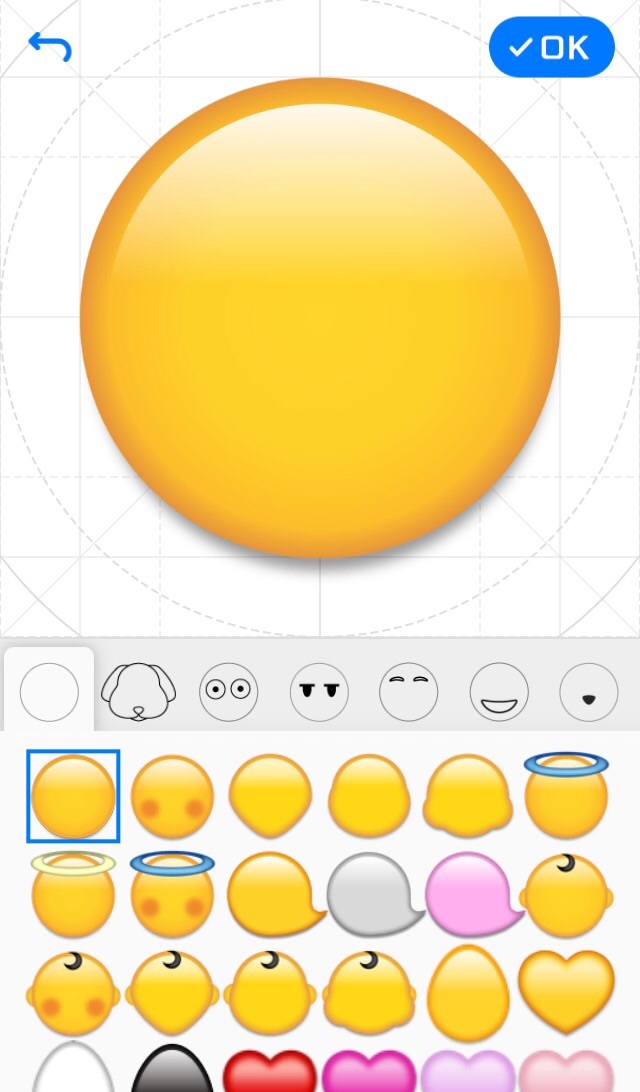The height and width of the screenshot is (1092, 640).
Task: Choose the blushing face with blue halo
Action: click(172, 893)
